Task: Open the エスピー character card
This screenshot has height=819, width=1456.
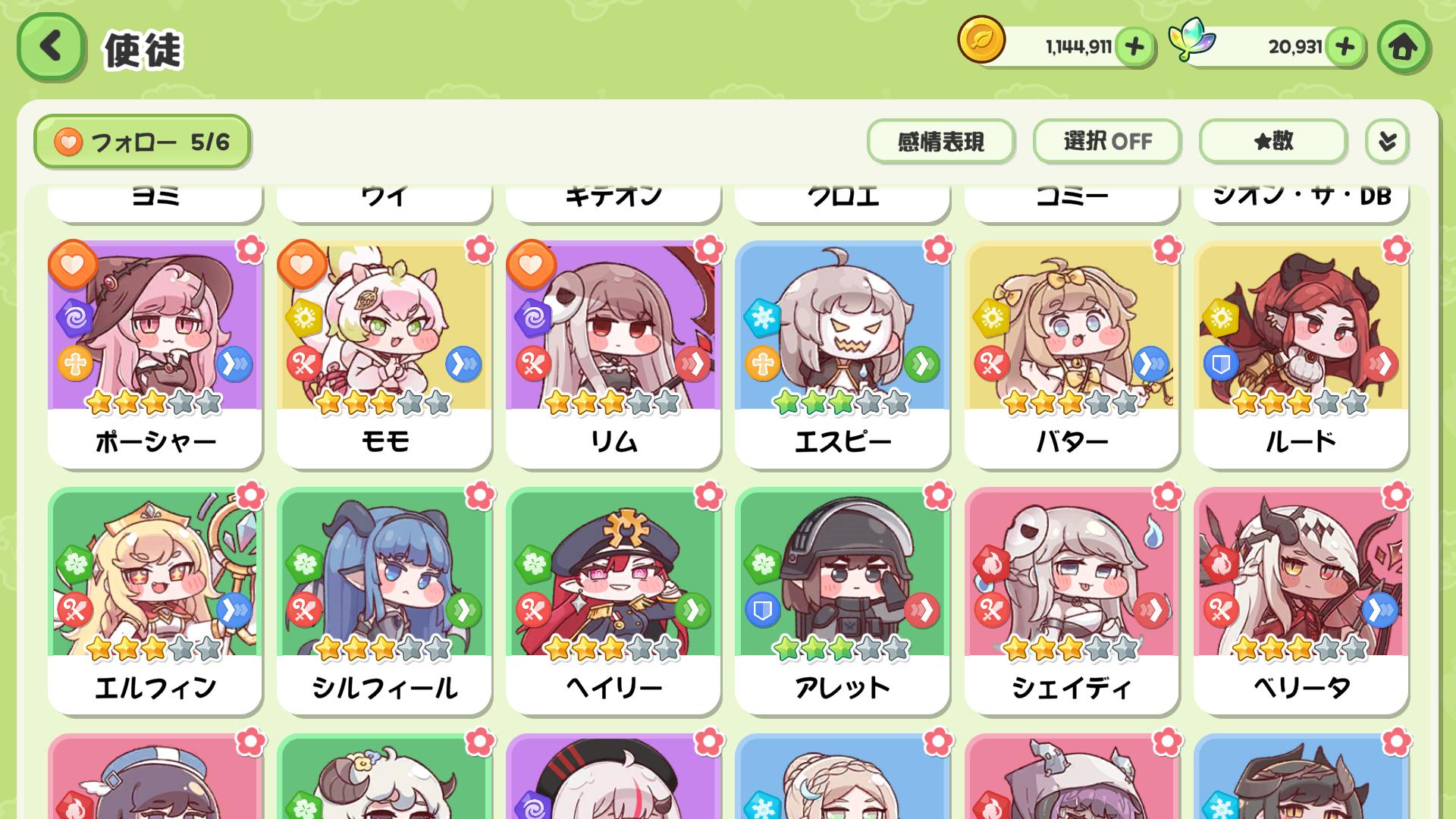Action: [843, 353]
